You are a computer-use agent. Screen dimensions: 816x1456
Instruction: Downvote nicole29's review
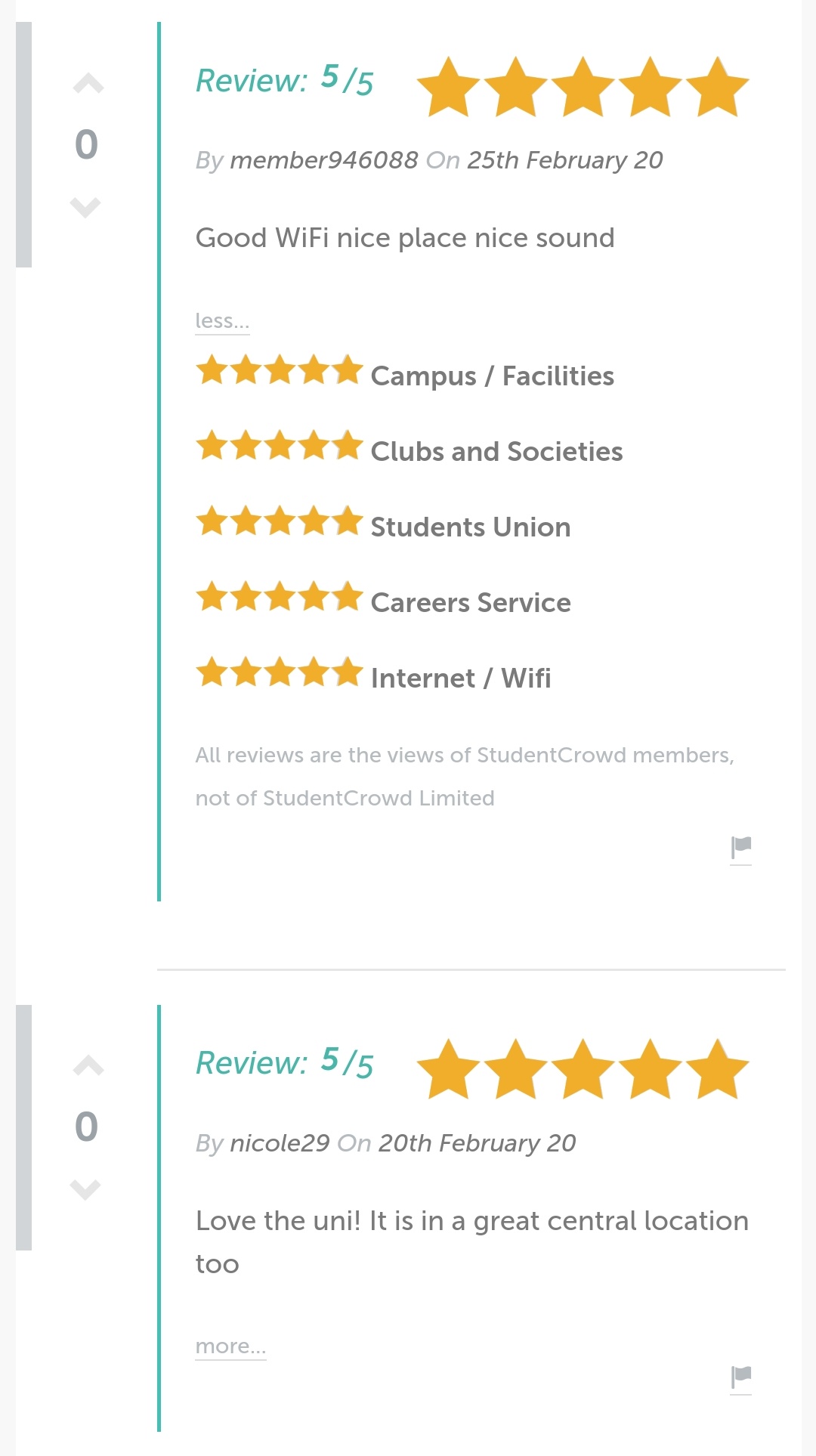(x=85, y=1189)
